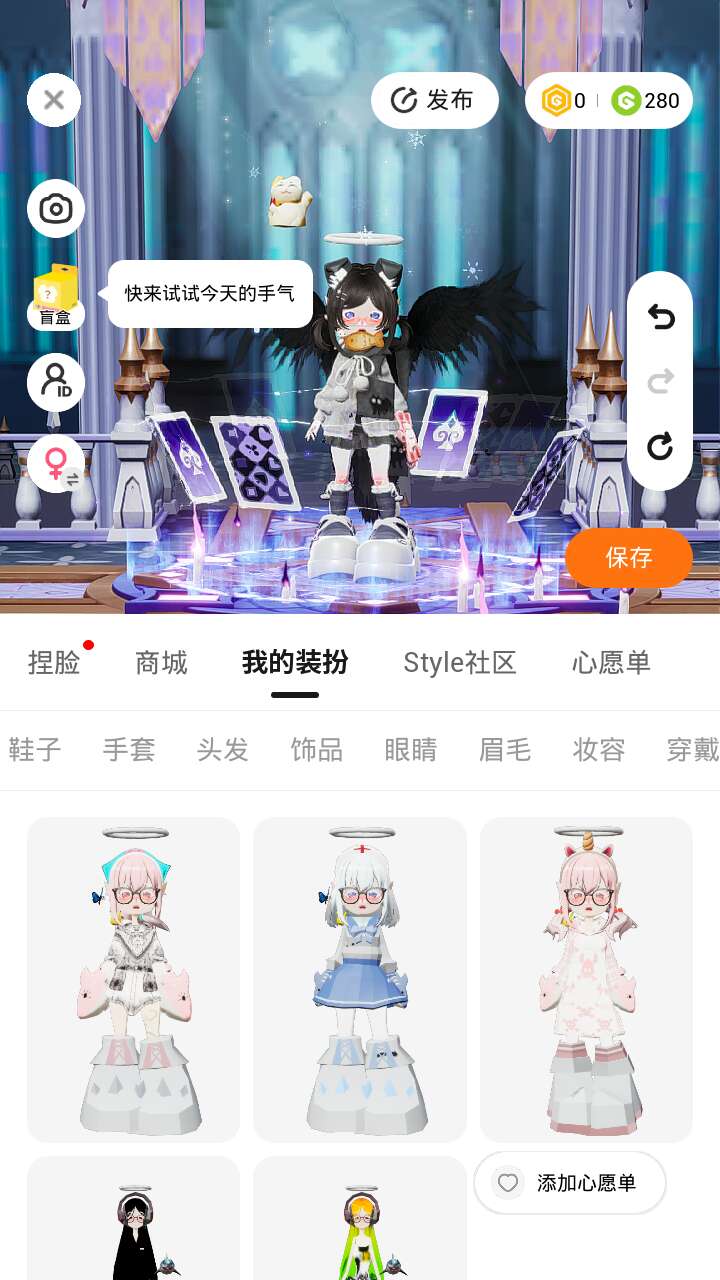The image size is (720, 1280).
Task: Switch to the 心愿单 tab
Action: 611,663
